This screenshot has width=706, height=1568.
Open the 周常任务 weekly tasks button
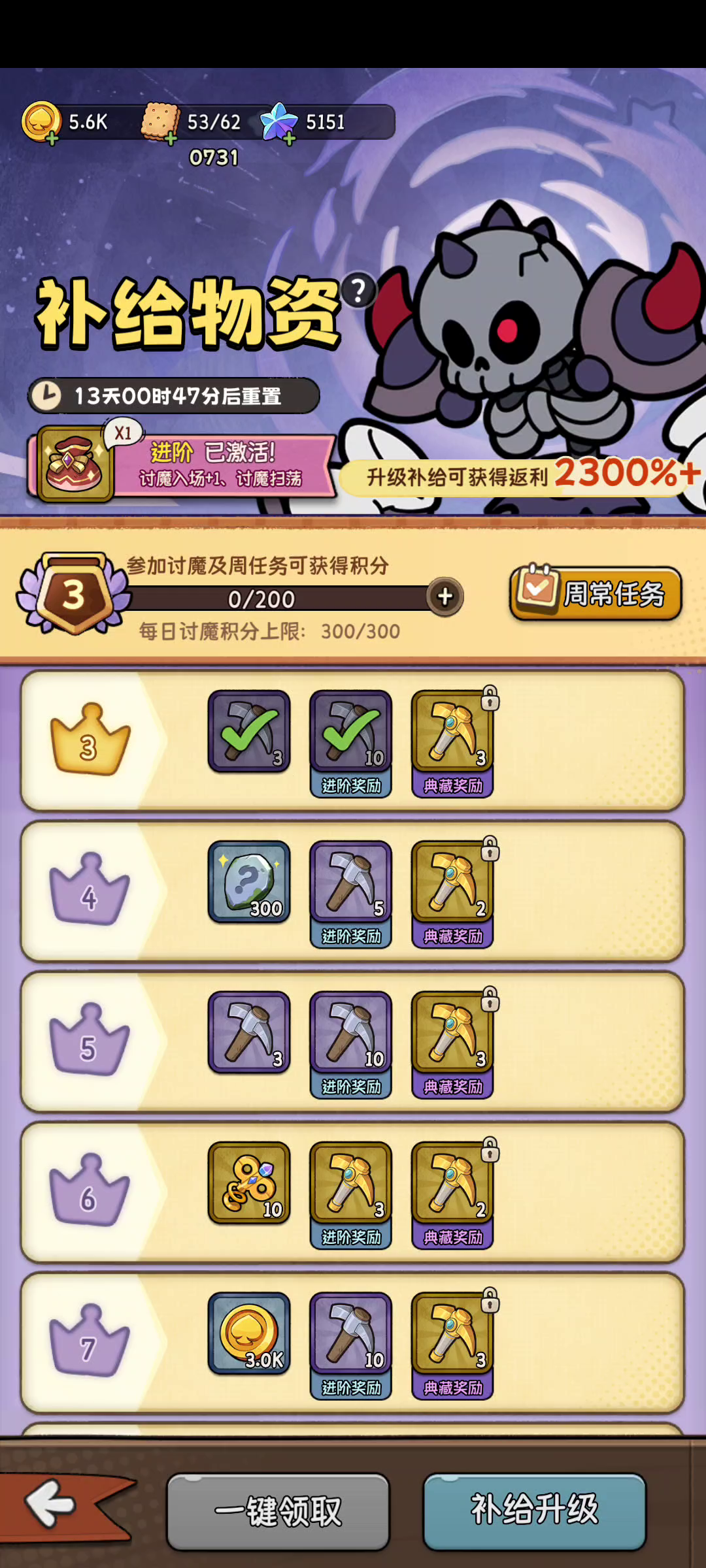tap(596, 593)
